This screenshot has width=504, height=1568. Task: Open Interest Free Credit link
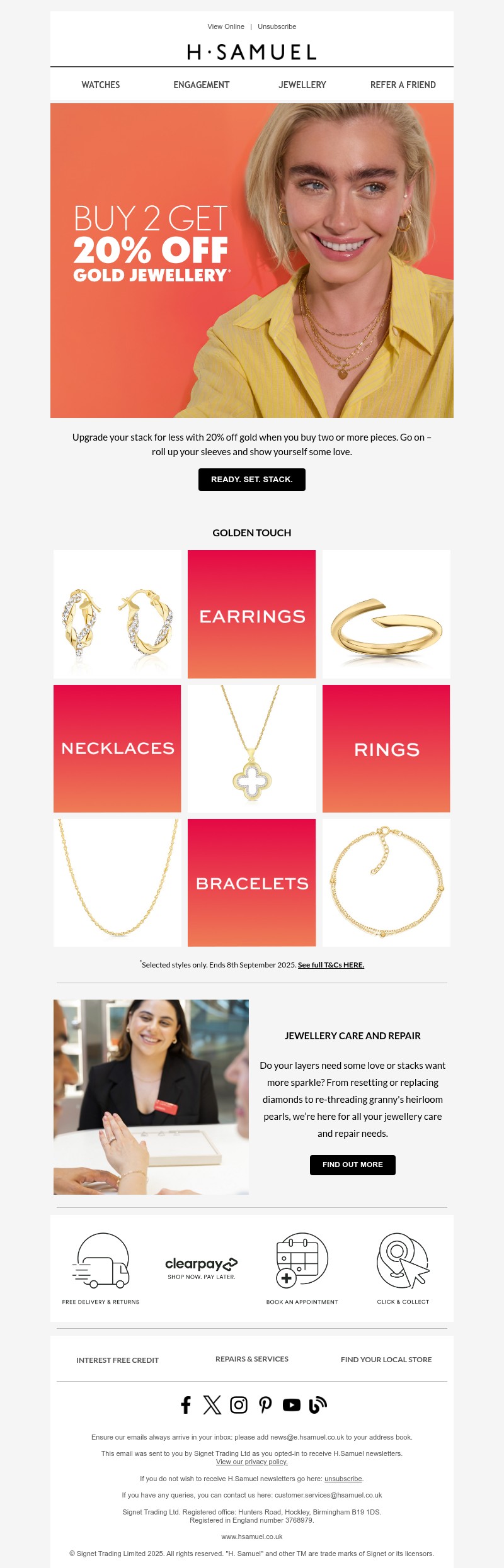[117, 1360]
